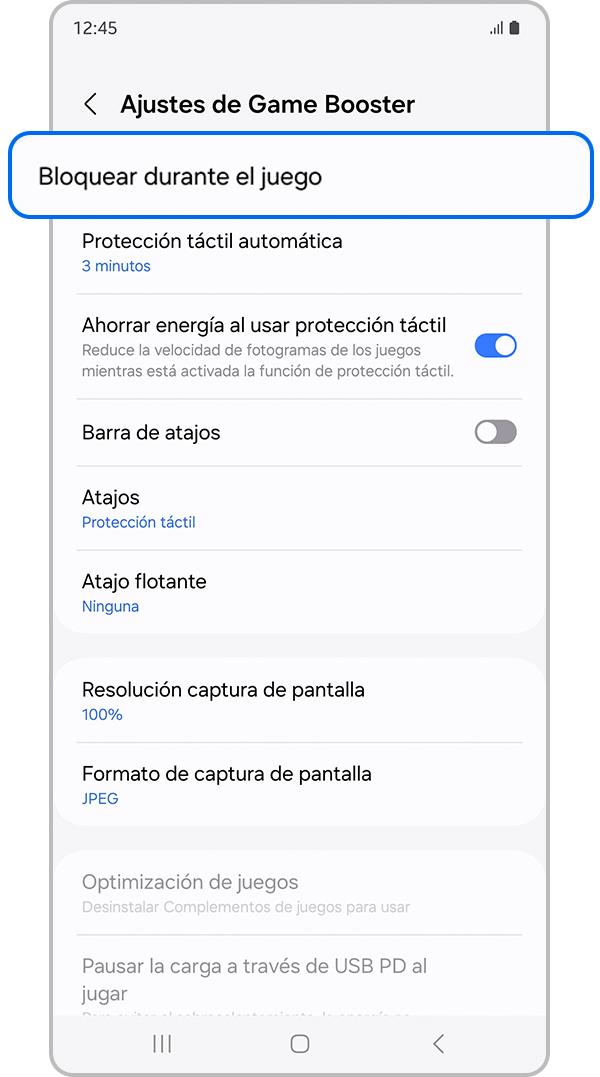Go back from Ajustes de Game Booster

click(x=91, y=104)
